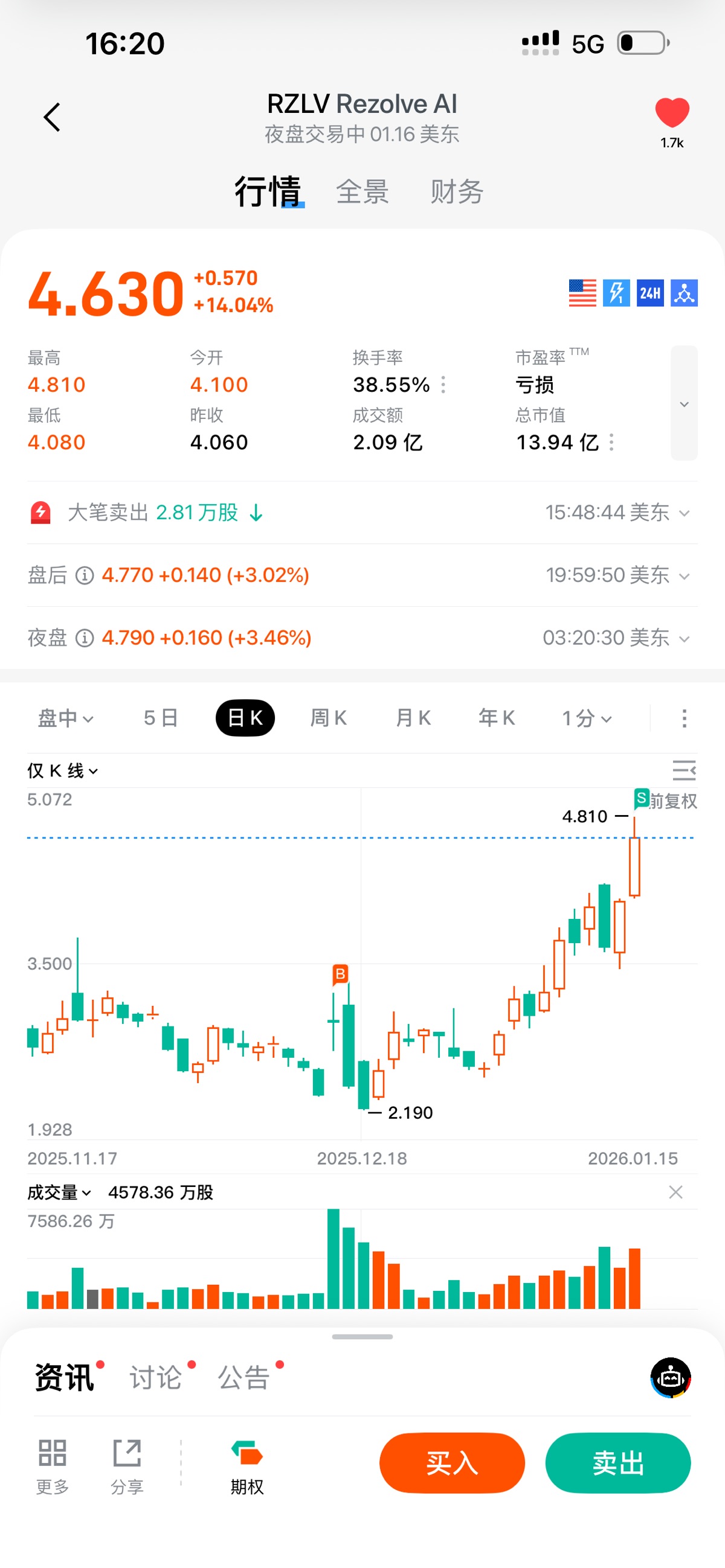Select the 5日 chart period
Screen dimensions: 725x1568
(160, 718)
